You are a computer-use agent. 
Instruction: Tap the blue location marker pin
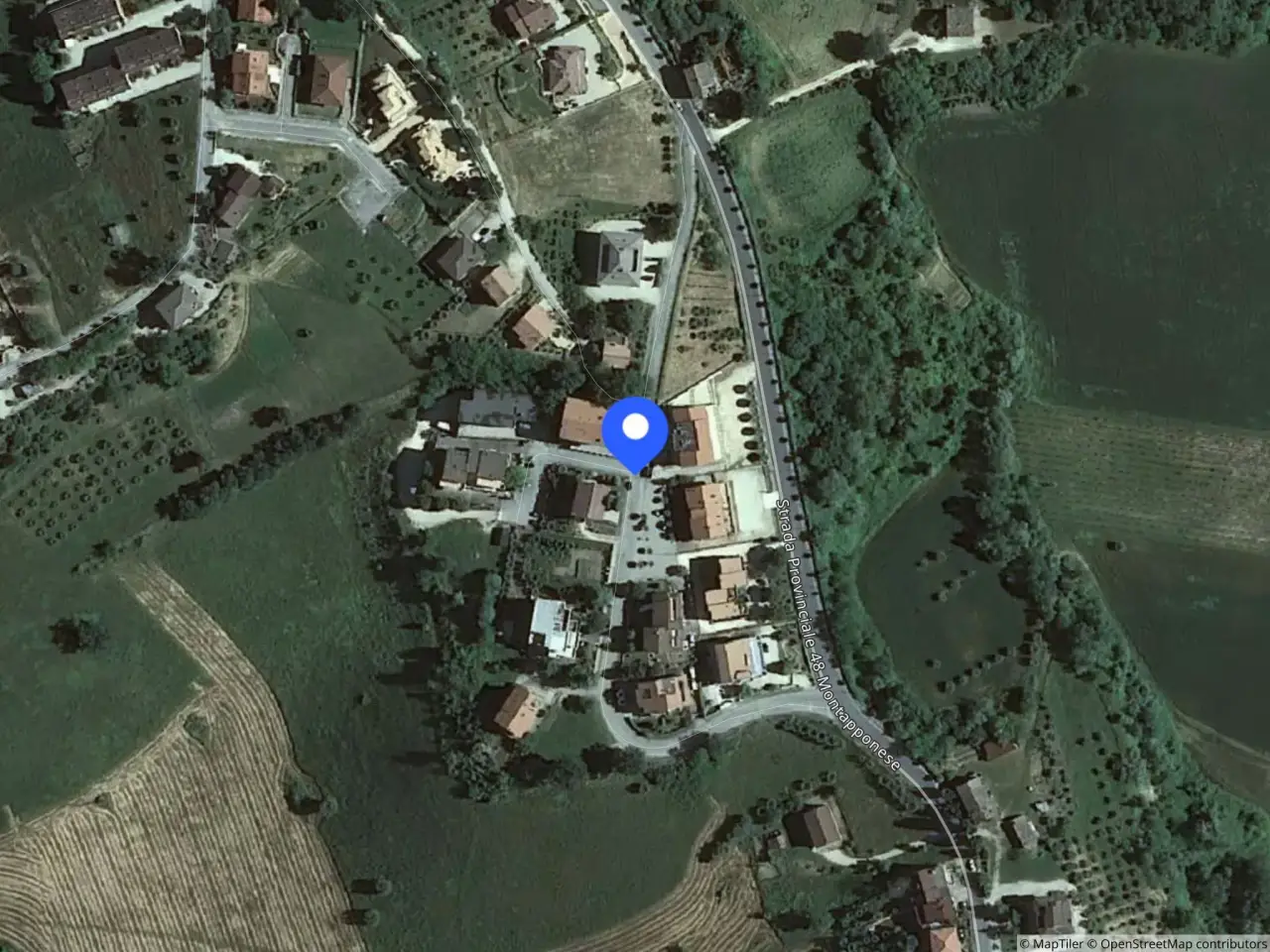635,434
